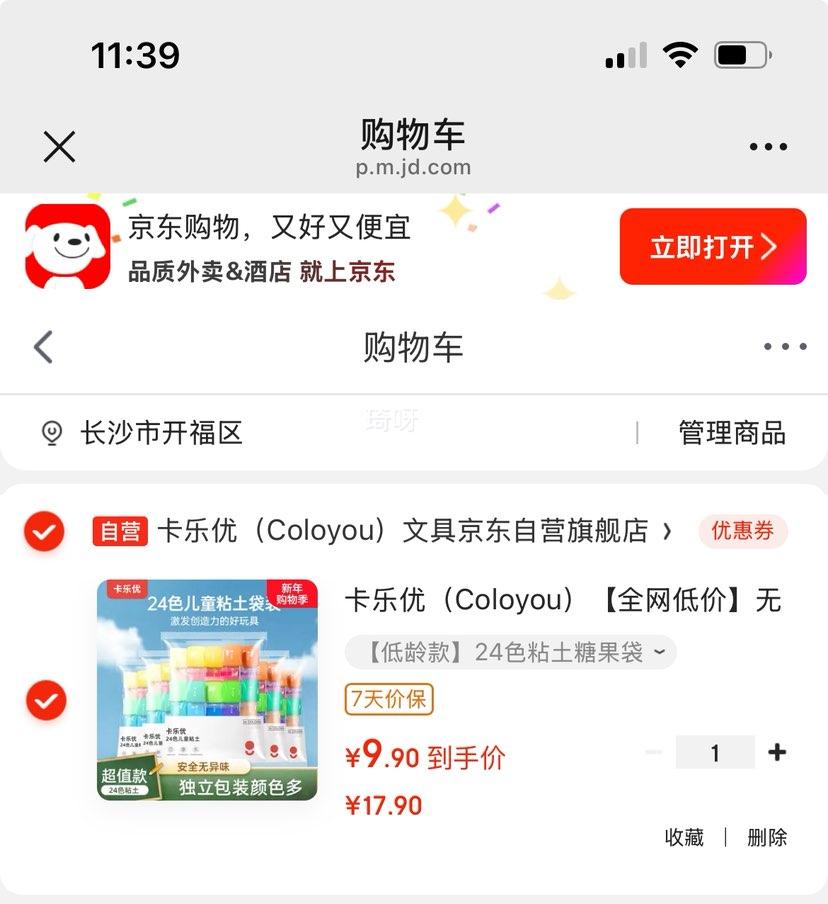Select 管理商品 to manage items
This screenshot has height=904, width=828.
tap(732, 433)
